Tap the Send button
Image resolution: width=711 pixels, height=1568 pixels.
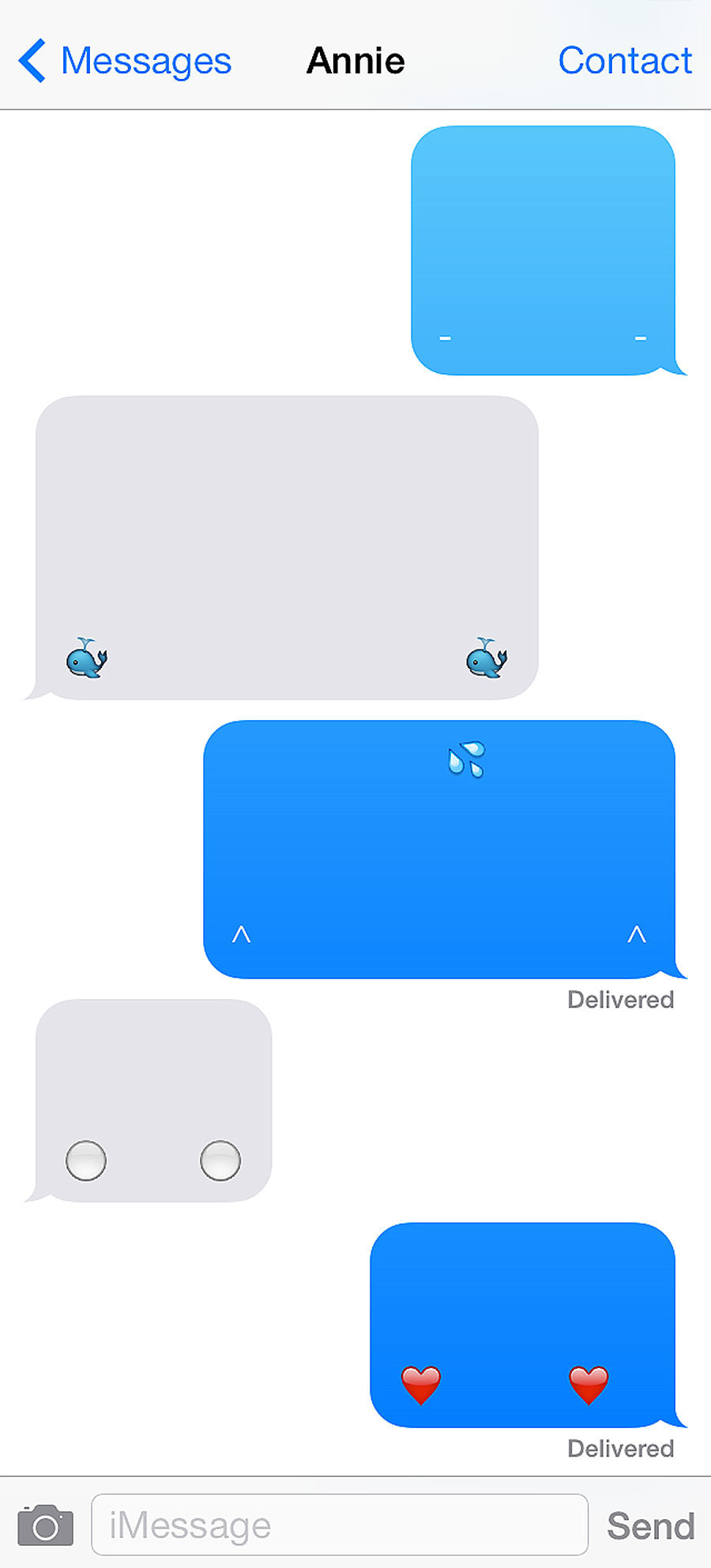pos(649,1525)
